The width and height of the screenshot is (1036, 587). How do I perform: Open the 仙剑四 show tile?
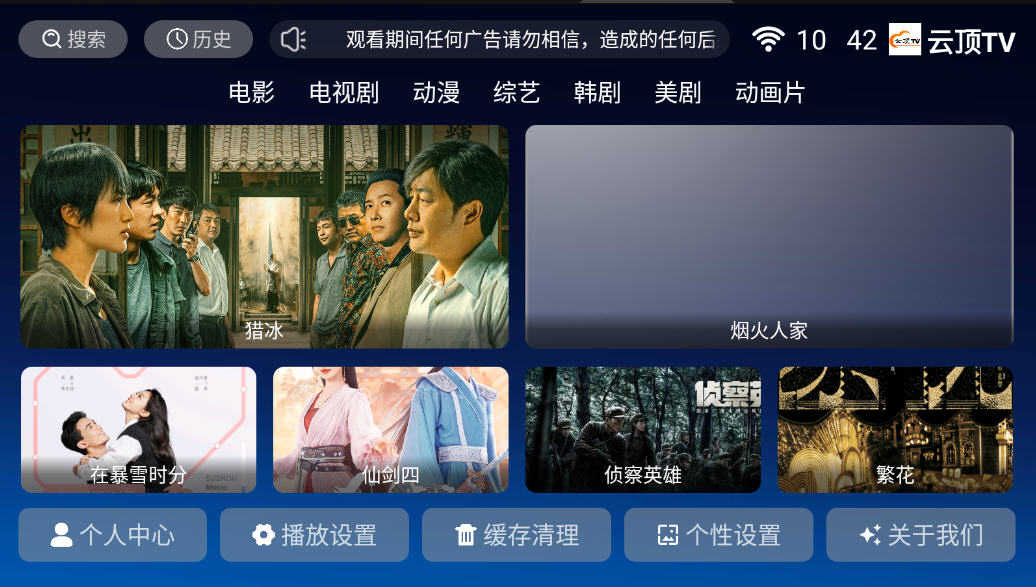(x=390, y=429)
